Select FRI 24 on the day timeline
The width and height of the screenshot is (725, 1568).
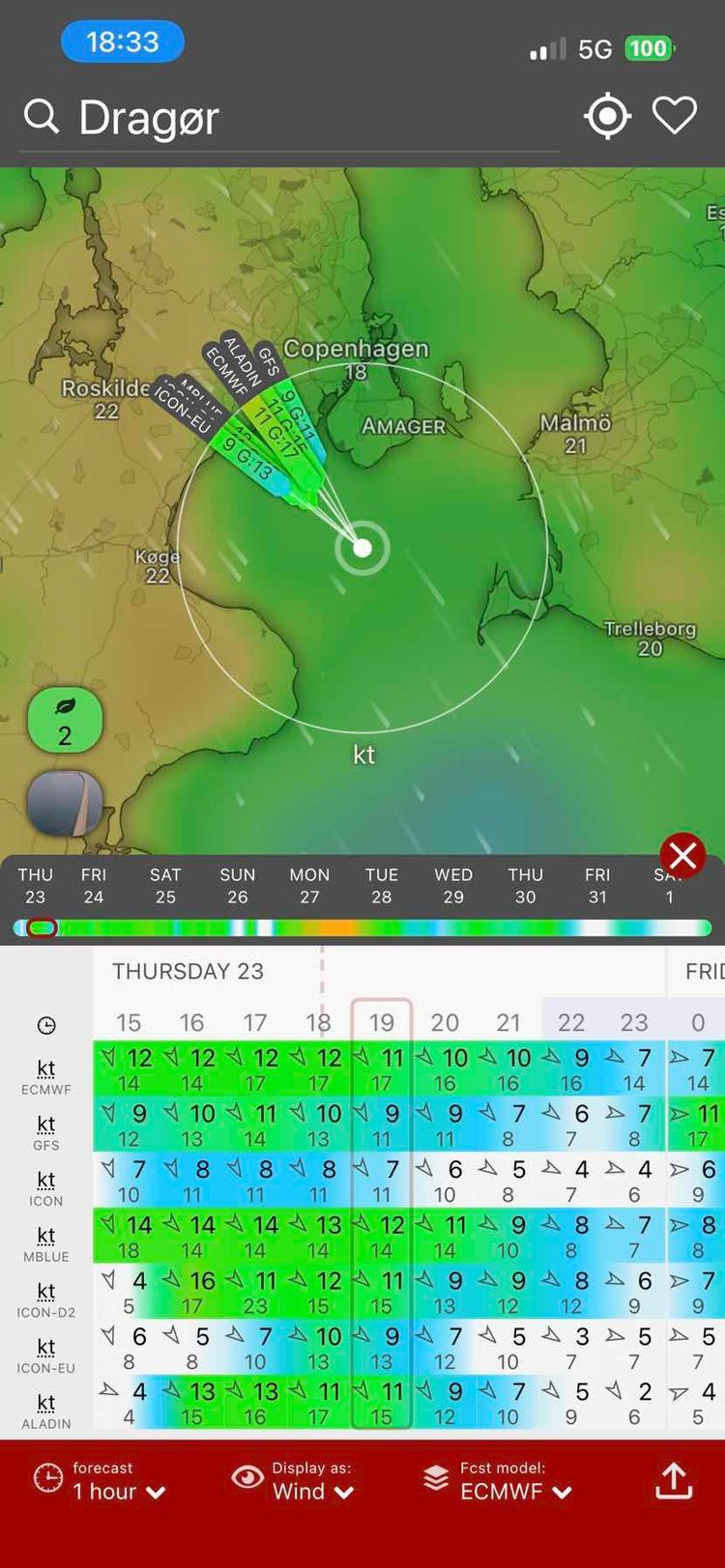[94, 885]
